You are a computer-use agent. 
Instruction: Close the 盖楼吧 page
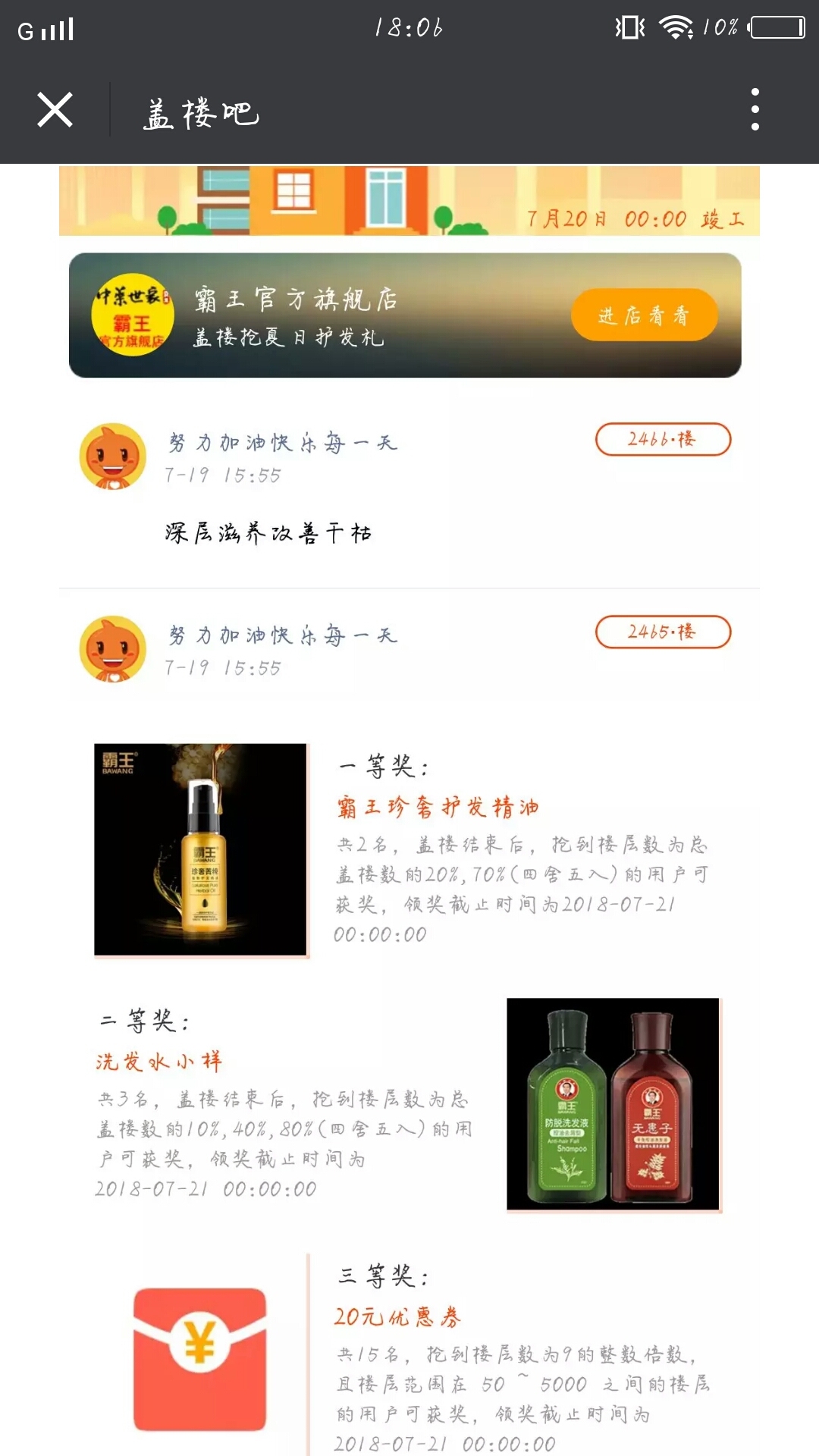55,111
